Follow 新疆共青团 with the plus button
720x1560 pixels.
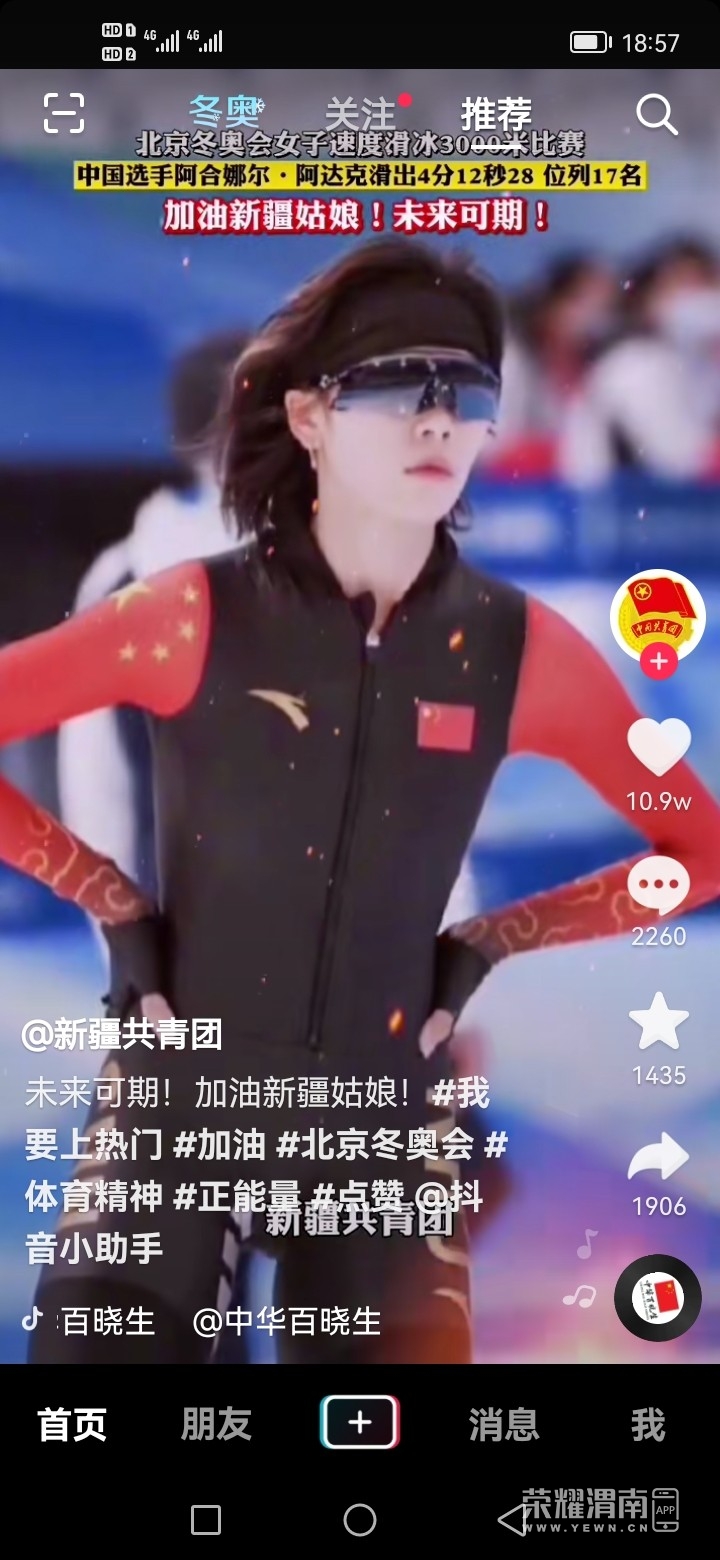point(658,662)
